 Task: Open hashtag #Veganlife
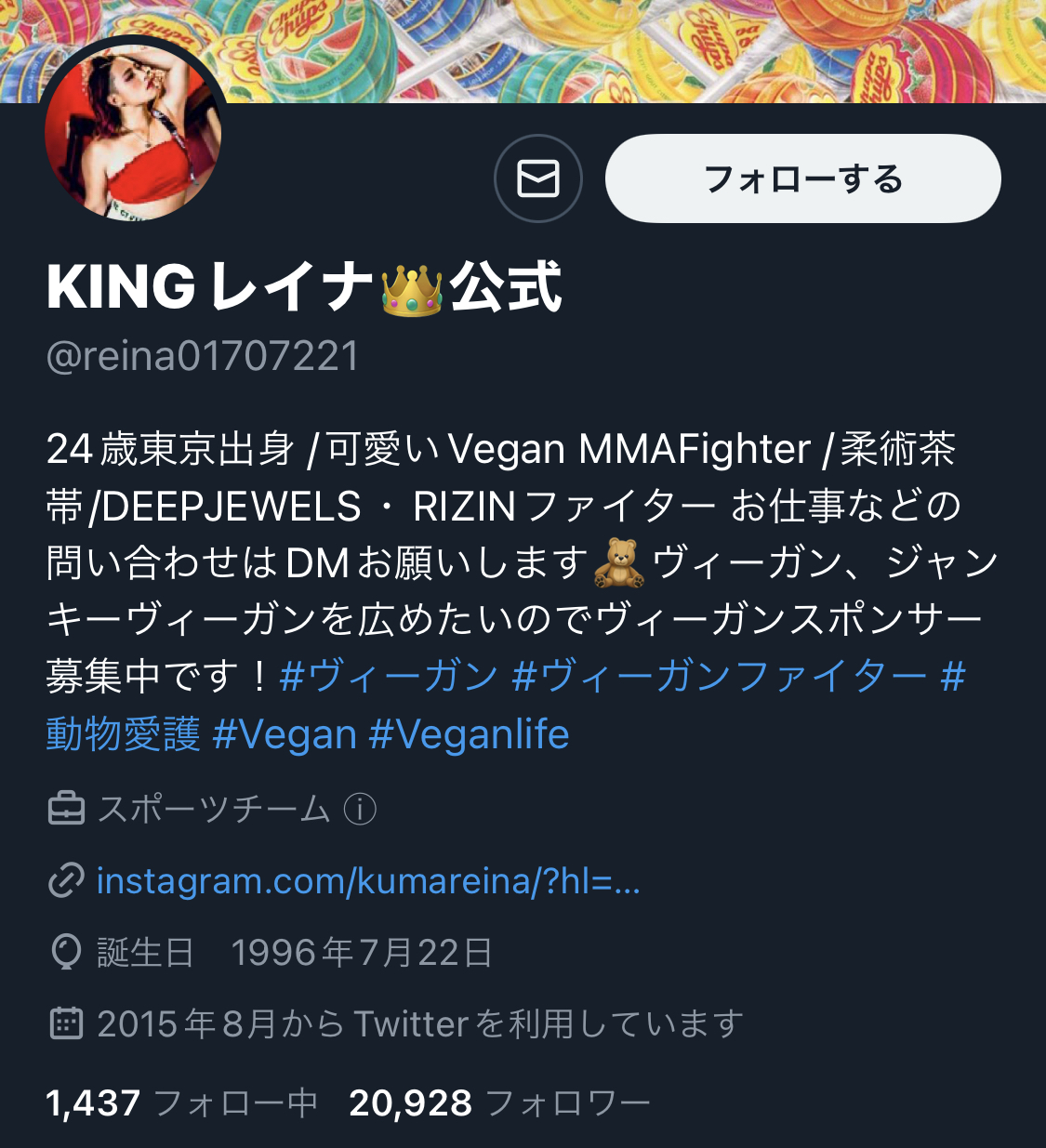469,734
